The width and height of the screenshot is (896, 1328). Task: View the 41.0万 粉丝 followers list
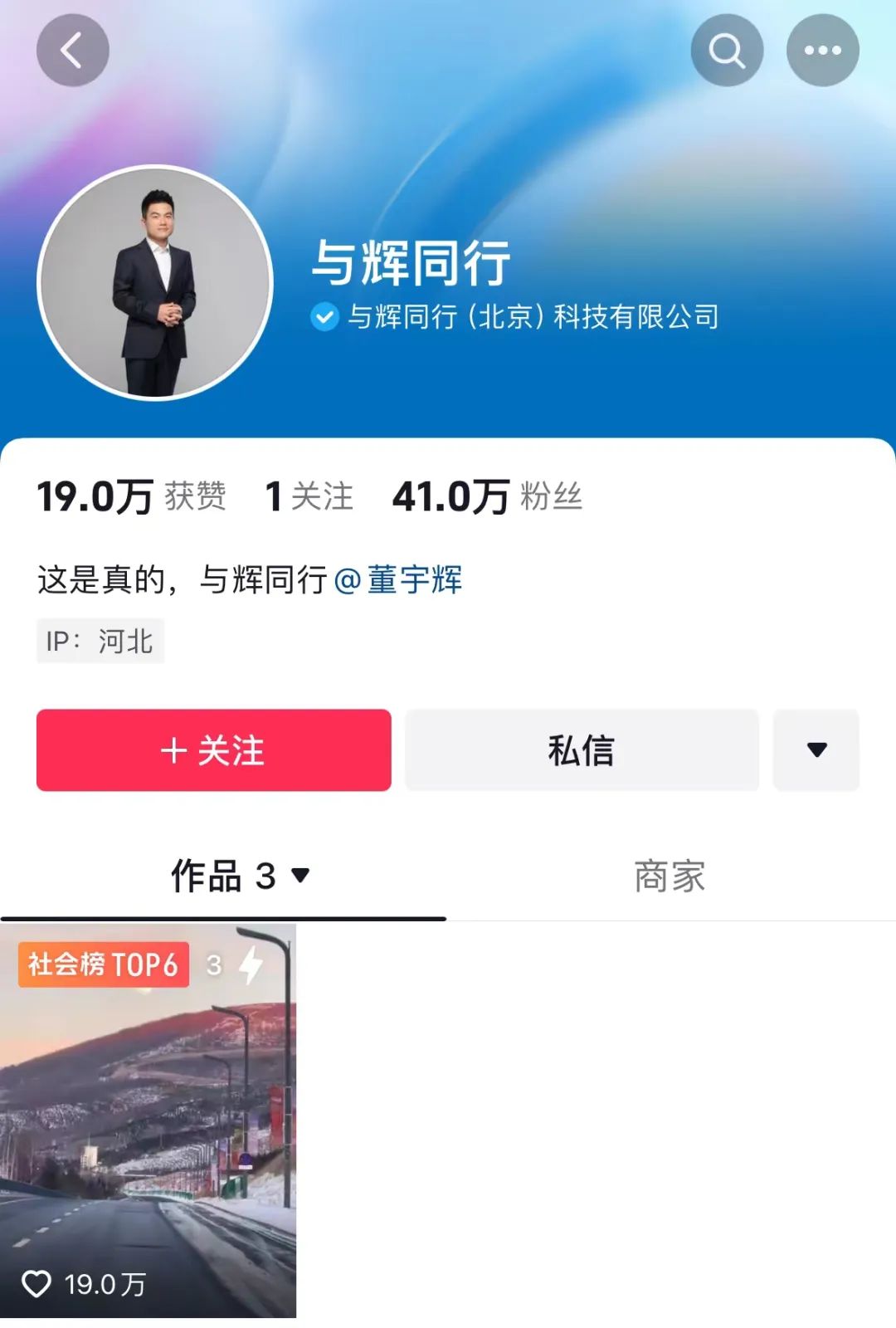[x=487, y=496]
